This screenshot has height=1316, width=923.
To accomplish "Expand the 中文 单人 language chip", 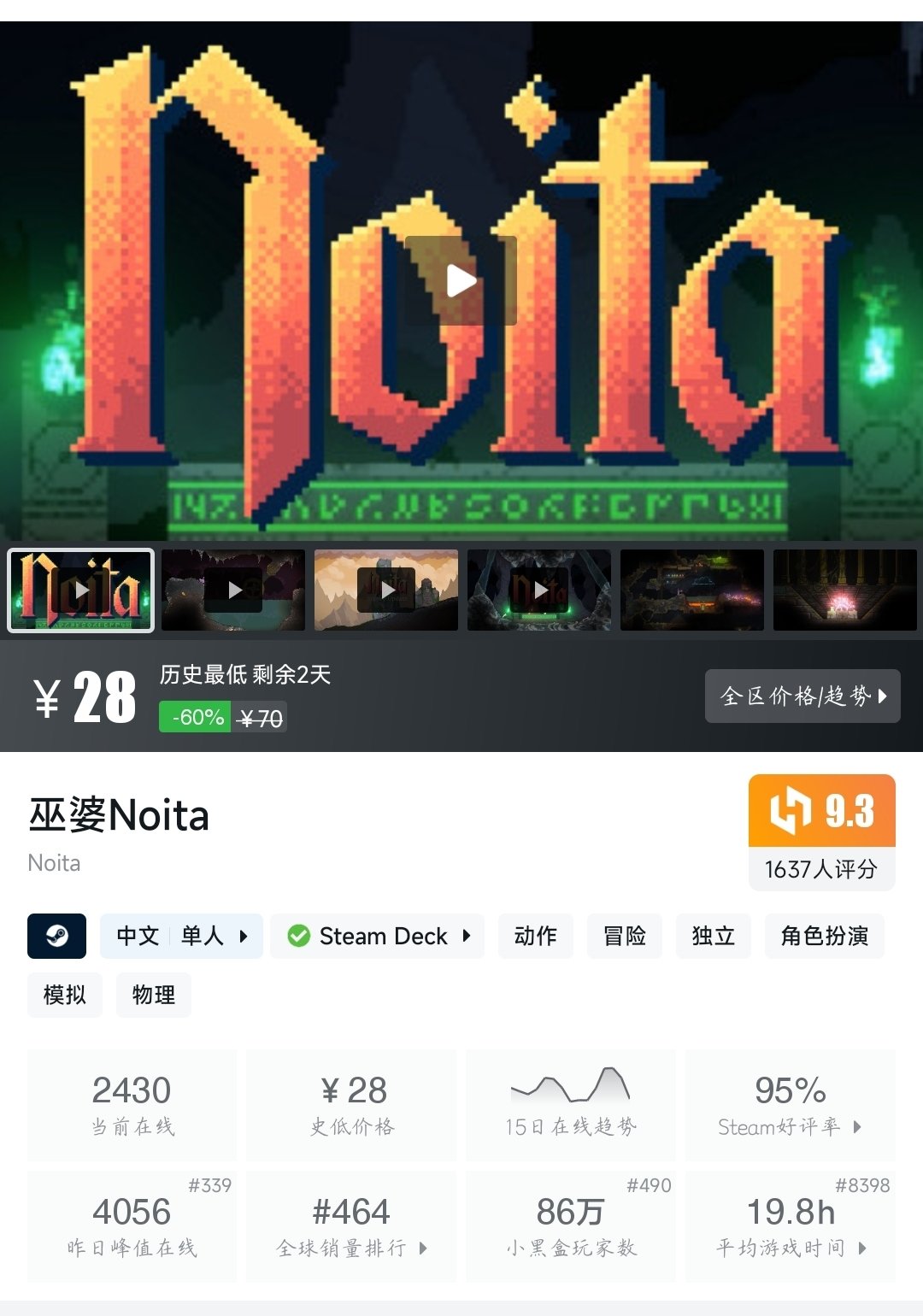I will (x=181, y=936).
